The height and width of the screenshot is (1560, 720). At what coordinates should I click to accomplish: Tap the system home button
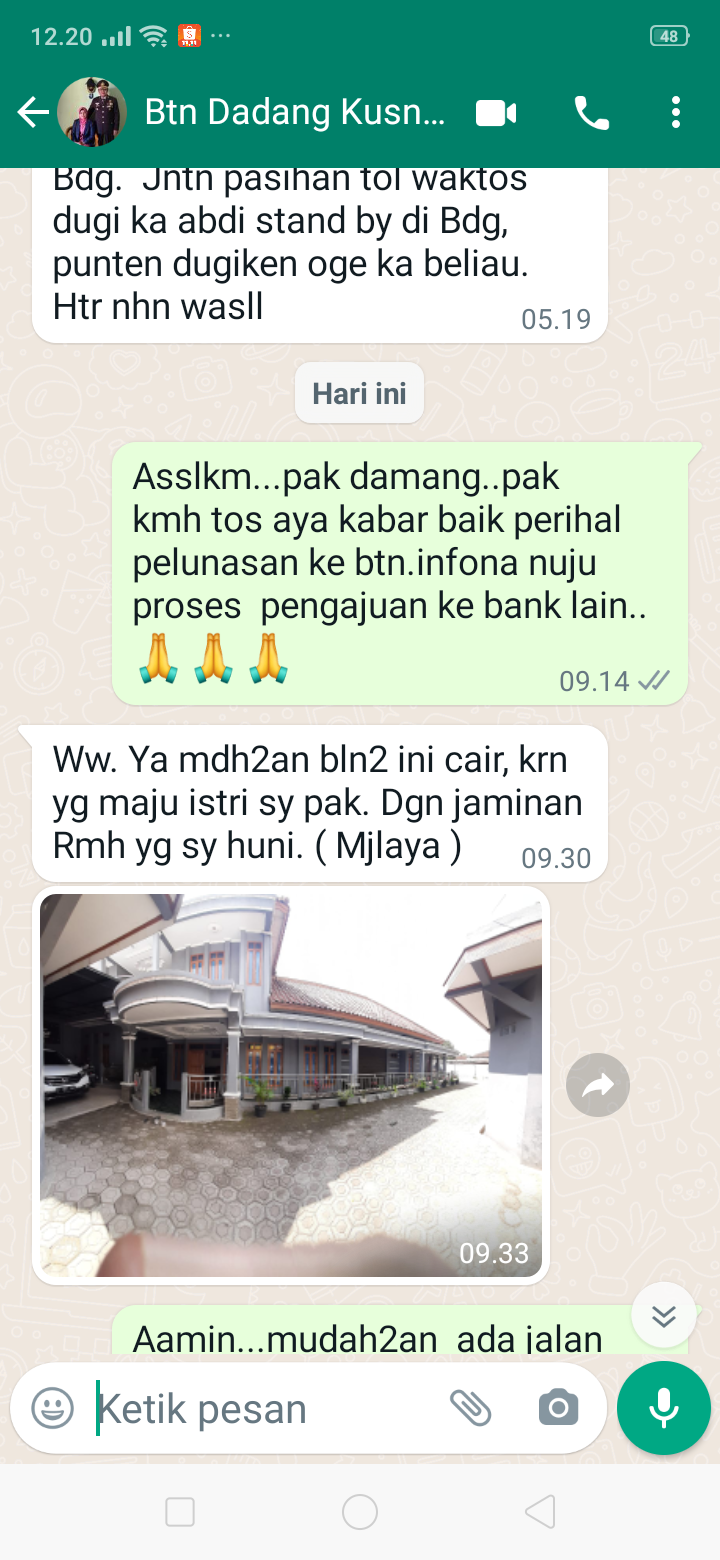360,1511
